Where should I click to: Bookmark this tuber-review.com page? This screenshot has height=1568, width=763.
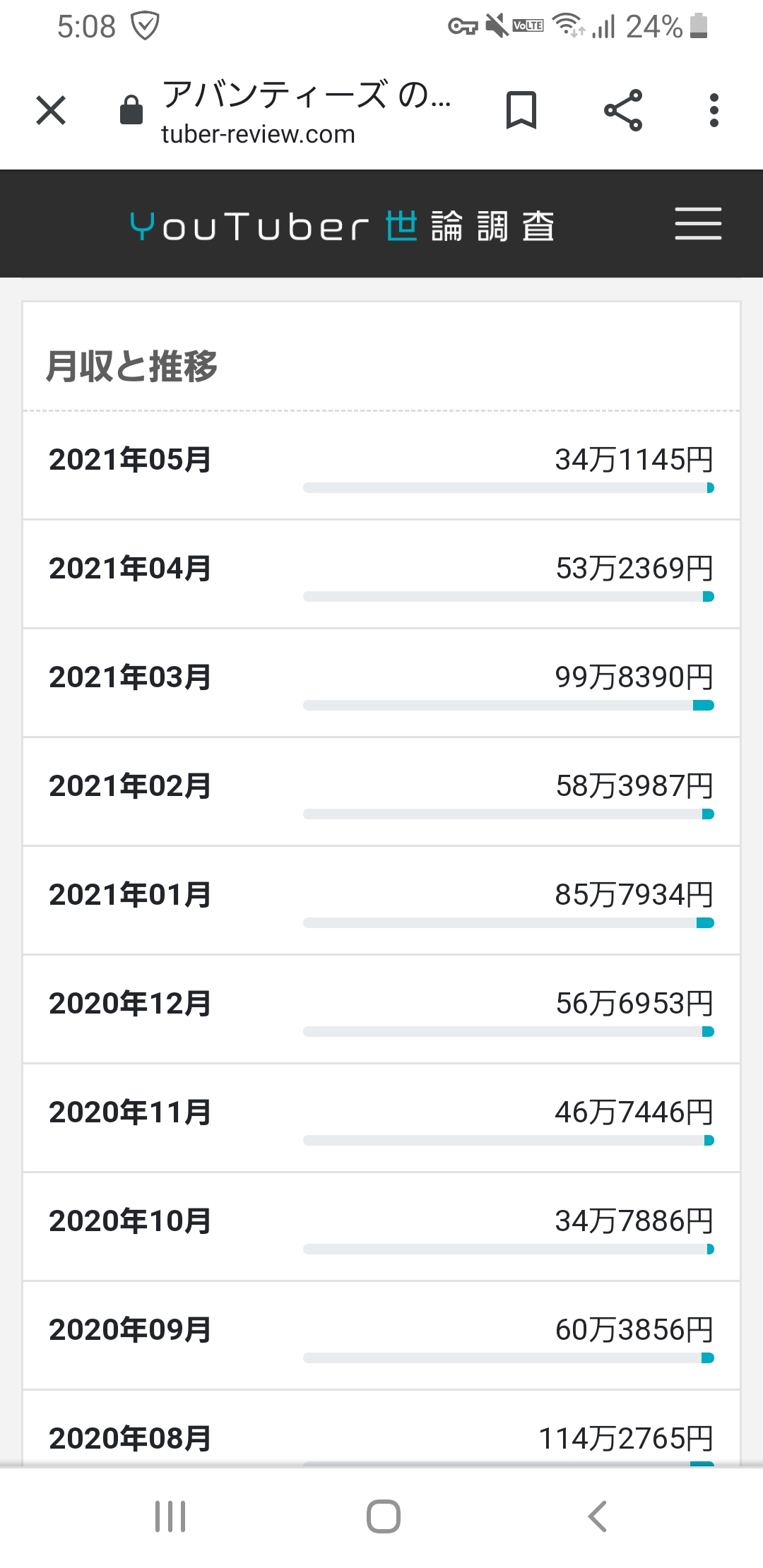(521, 111)
